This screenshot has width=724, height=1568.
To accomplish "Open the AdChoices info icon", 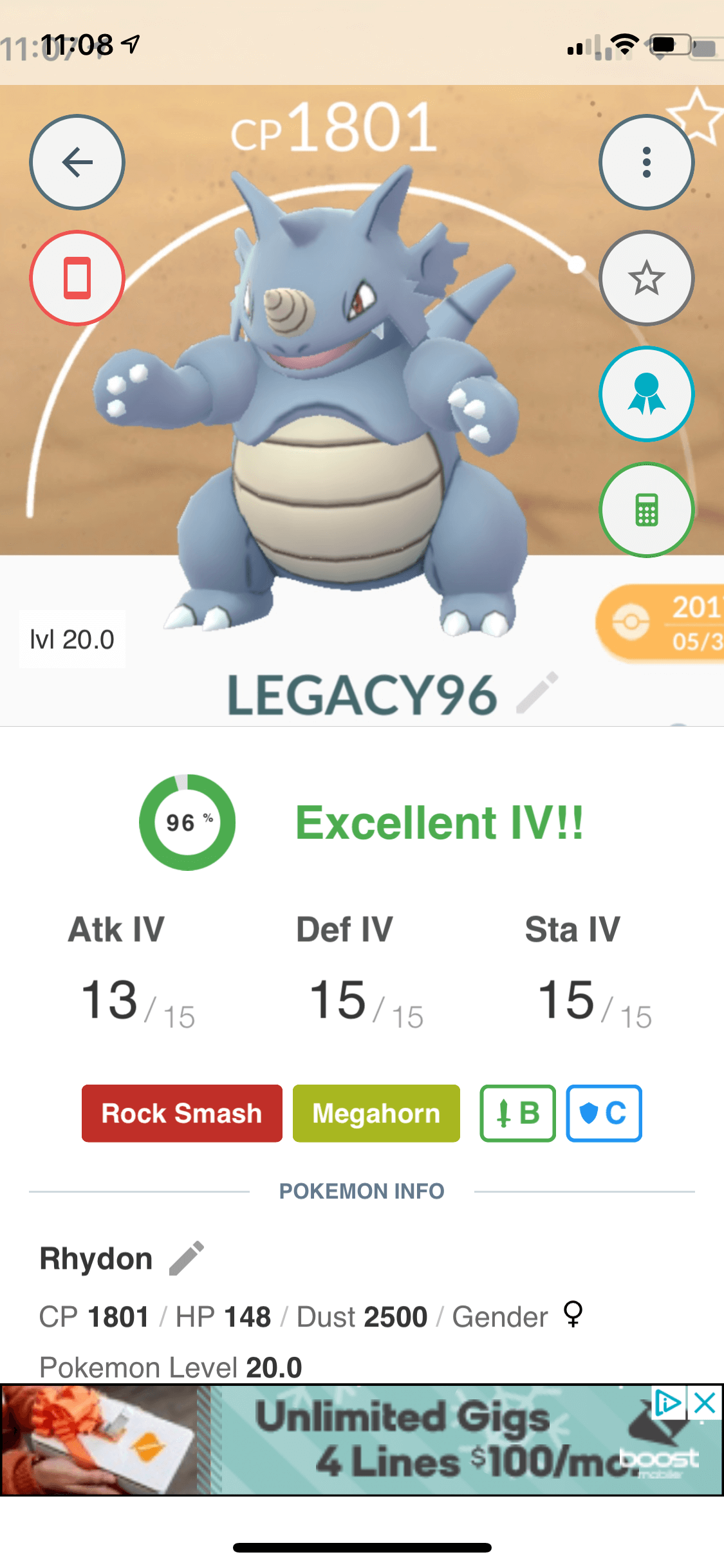I will click(669, 1403).
